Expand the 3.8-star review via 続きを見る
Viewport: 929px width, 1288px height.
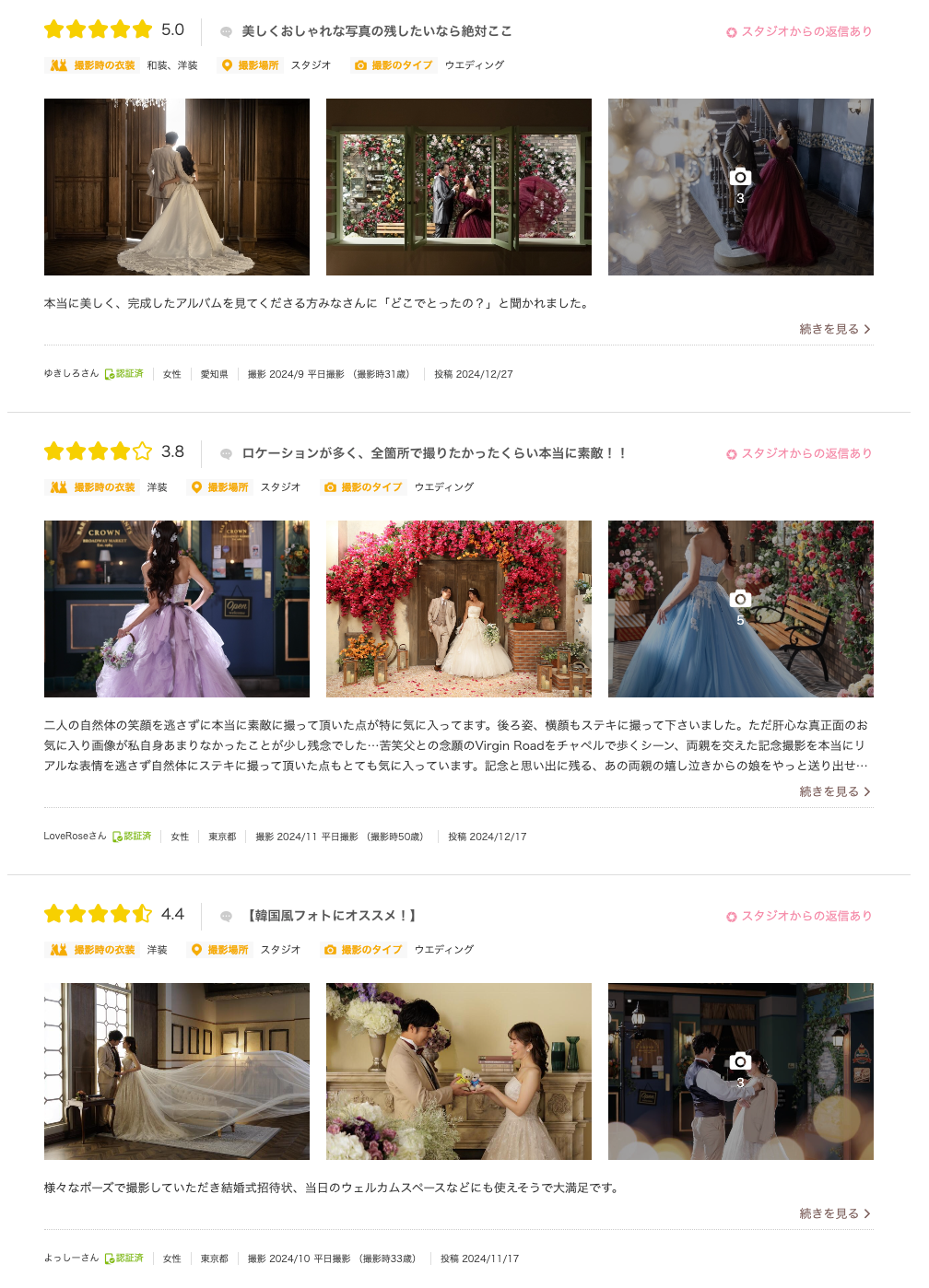pos(834,791)
